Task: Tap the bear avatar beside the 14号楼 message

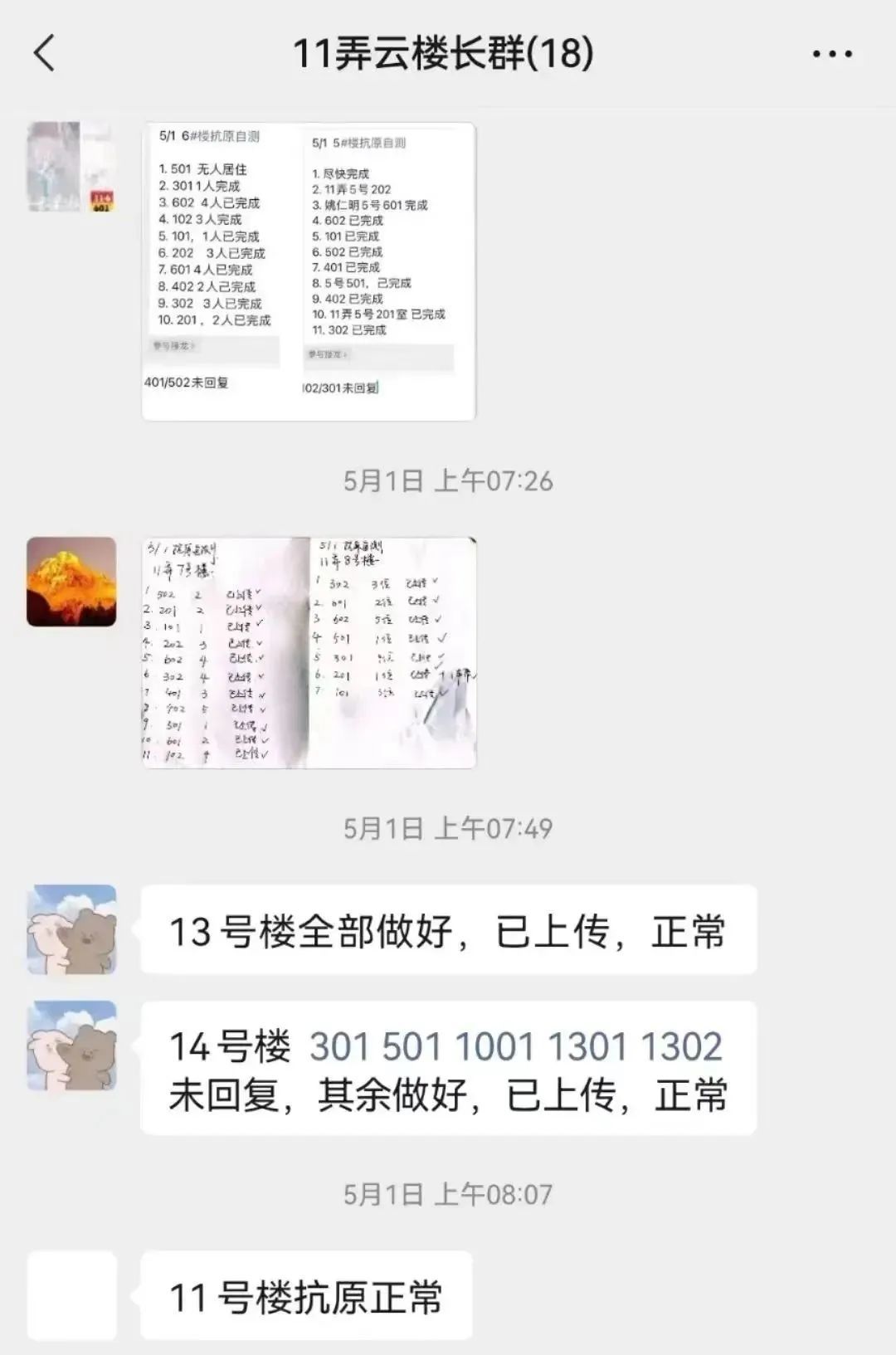Action: (x=71, y=1045)
